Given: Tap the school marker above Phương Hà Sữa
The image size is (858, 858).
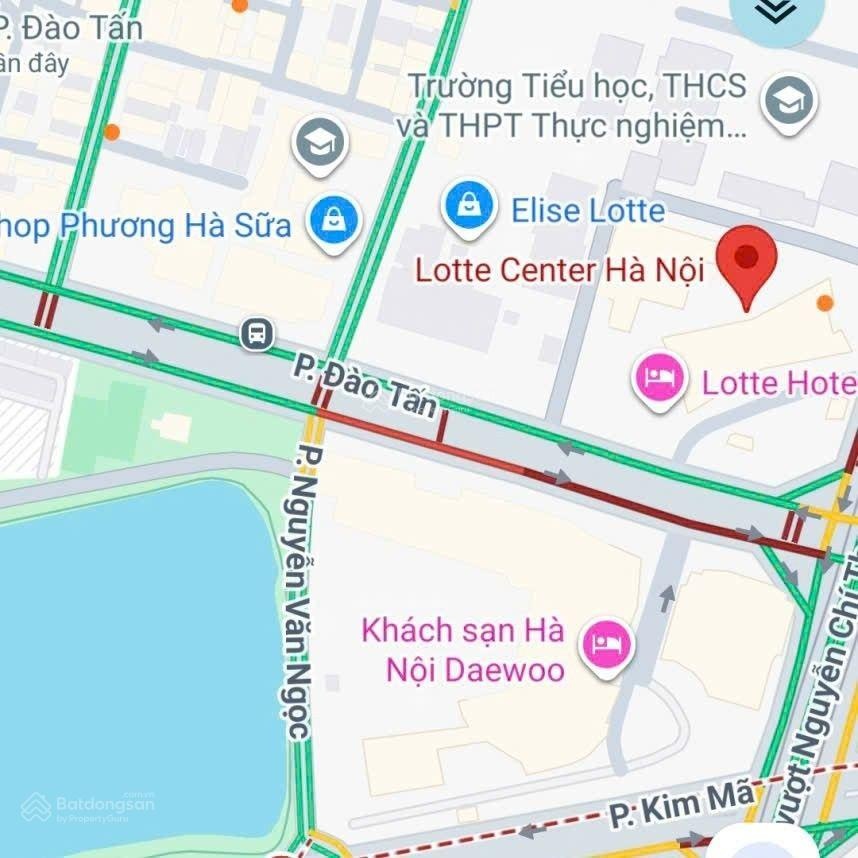Looking at the screenshot, I should click(x=321, y=144).
